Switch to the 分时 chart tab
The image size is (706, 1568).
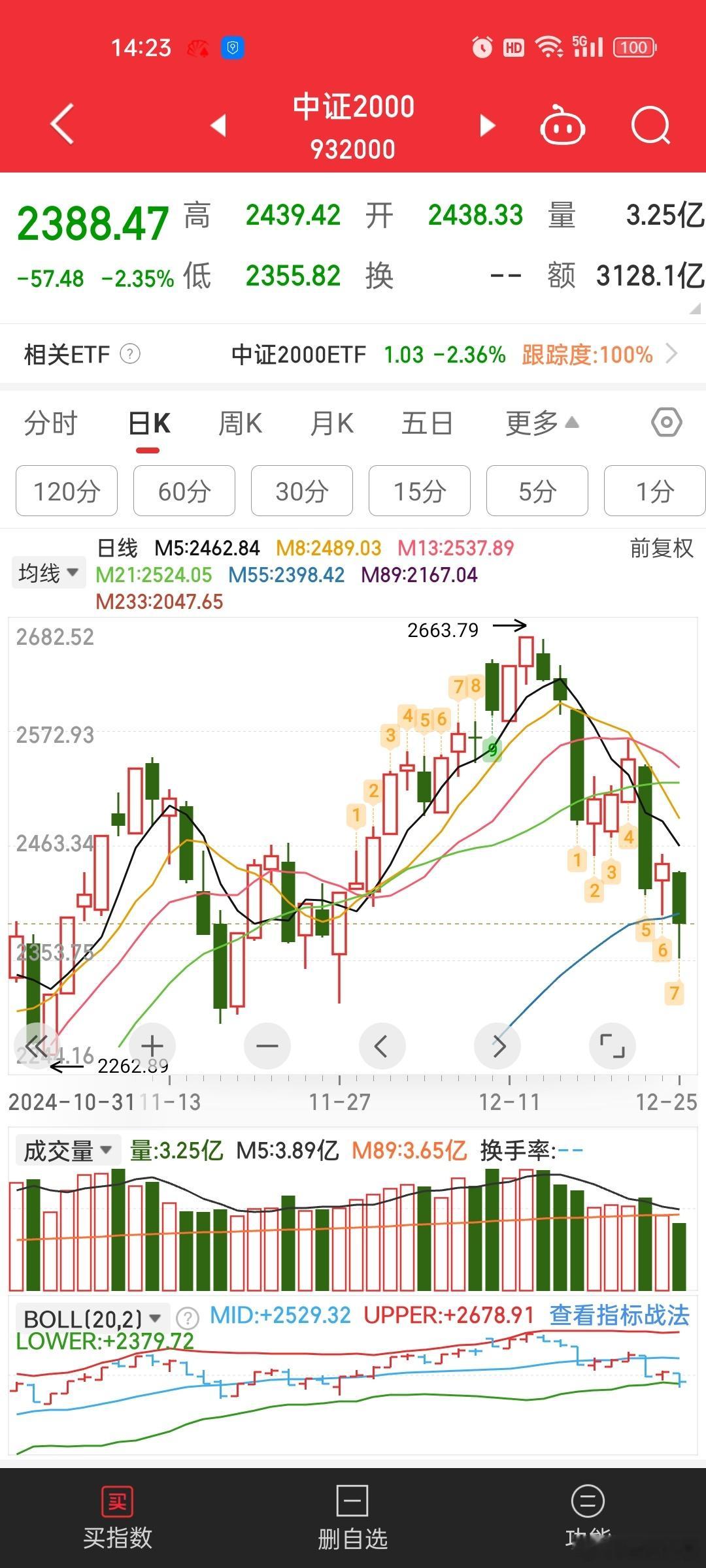[x=50, y=423]
